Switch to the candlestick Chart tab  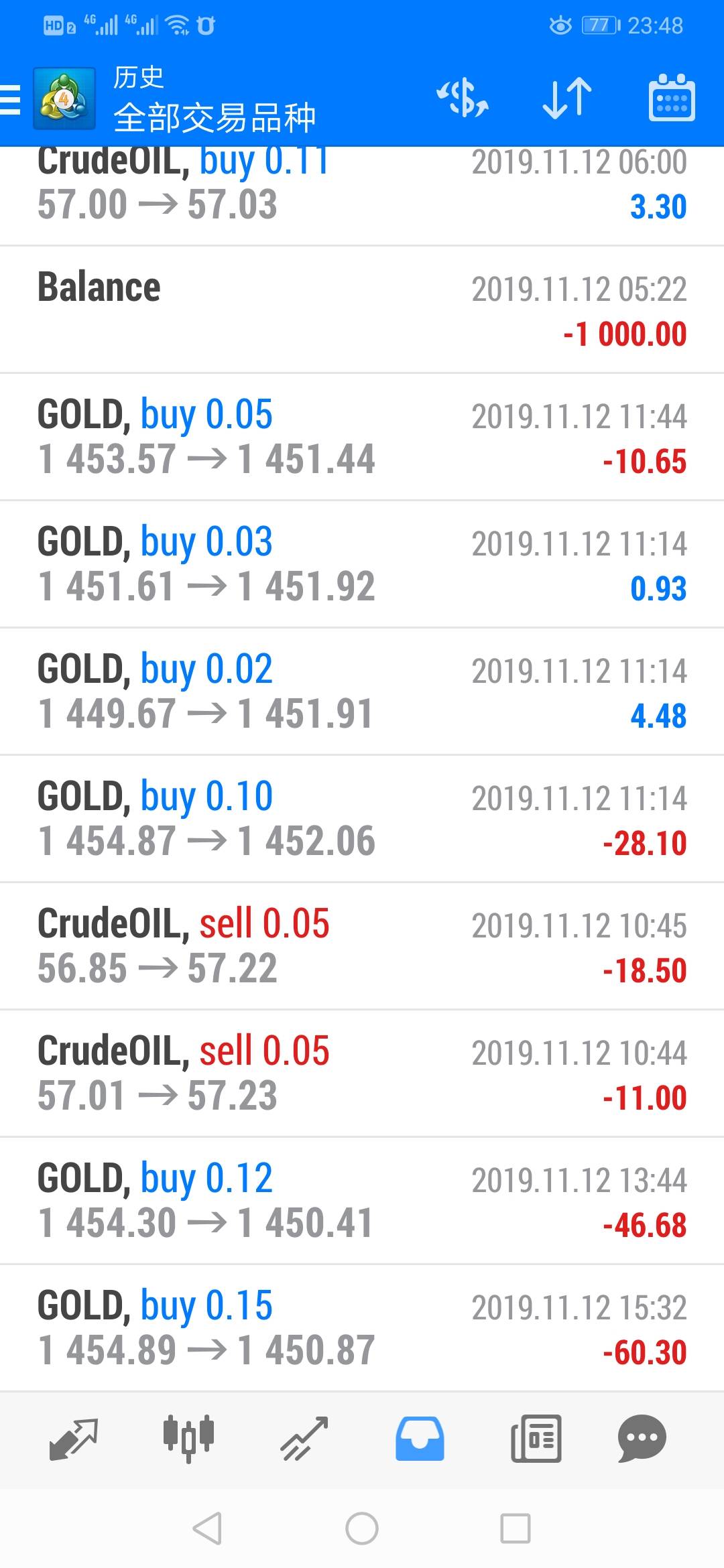[188, 1438]
